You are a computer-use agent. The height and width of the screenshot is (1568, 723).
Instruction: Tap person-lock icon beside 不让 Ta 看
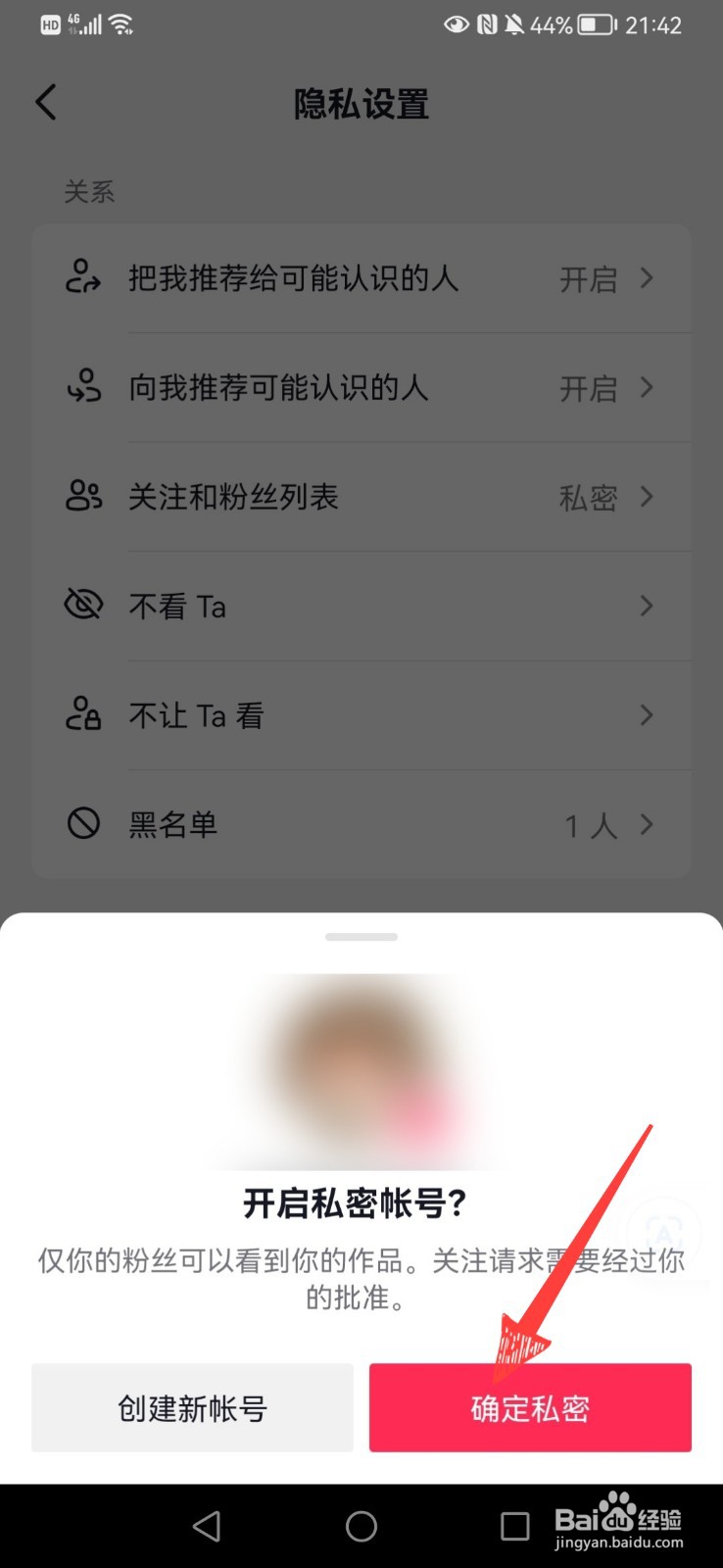83,715
